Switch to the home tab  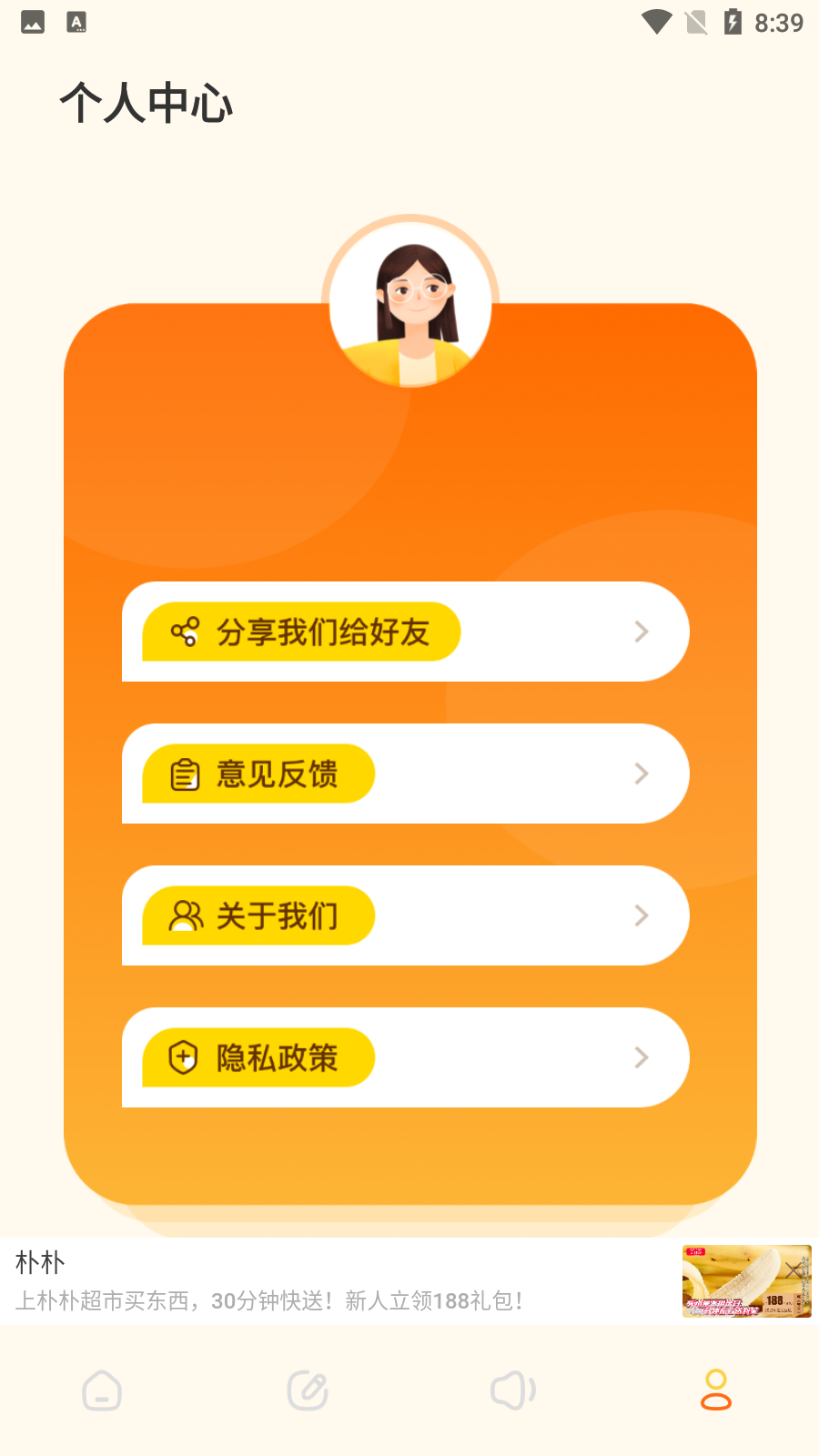(102, 1390)
